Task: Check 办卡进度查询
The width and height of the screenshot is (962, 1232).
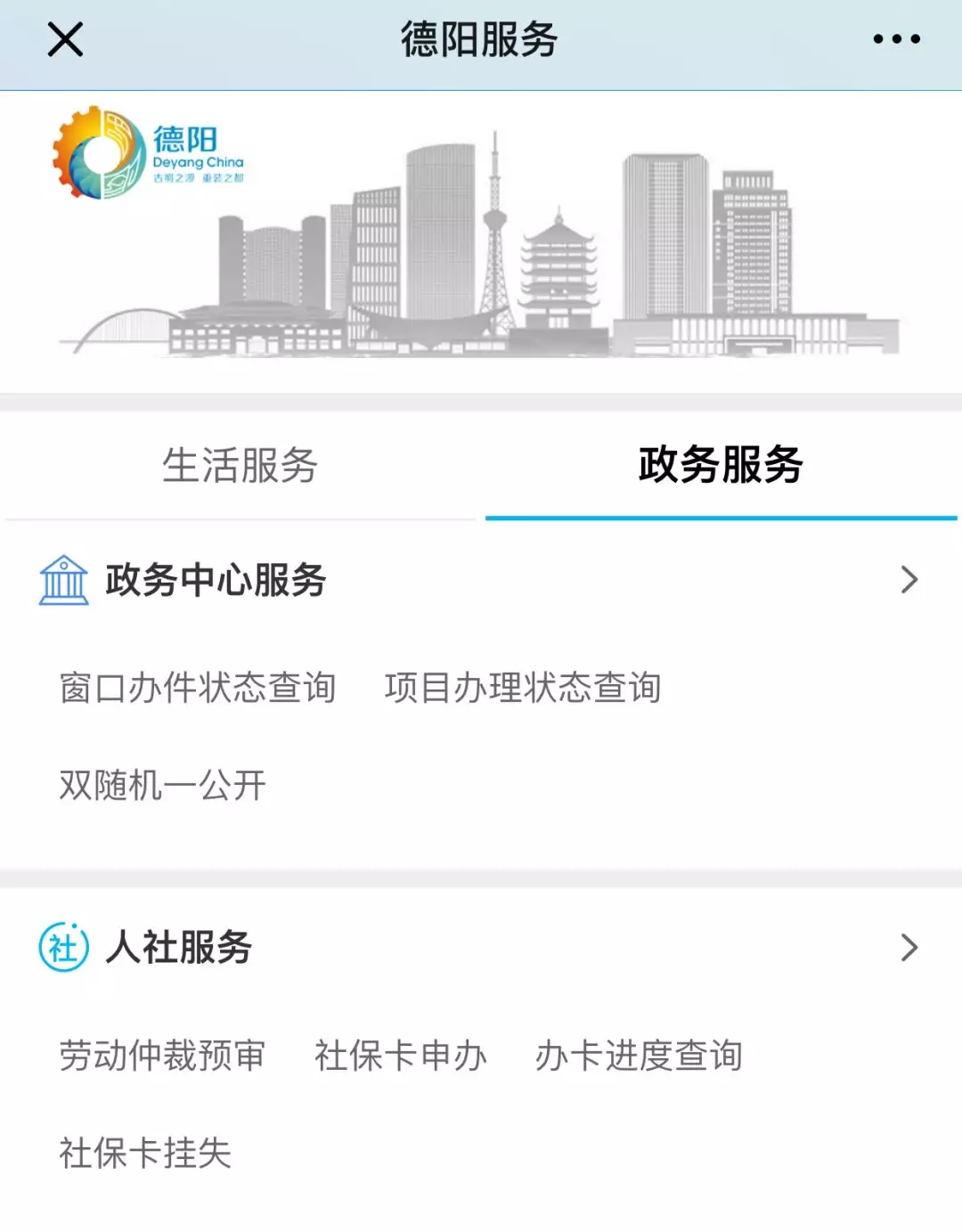Action: coord(639,1056)
